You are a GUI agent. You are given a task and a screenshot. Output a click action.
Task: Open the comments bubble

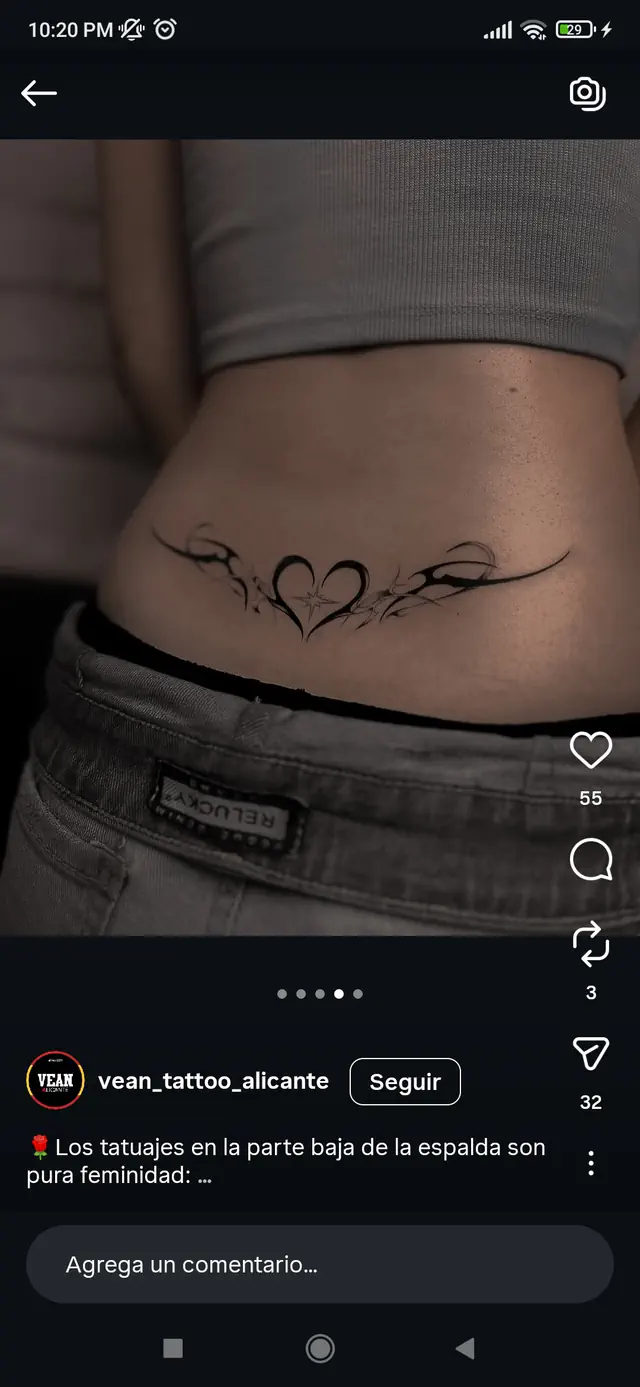coord(590,859)
